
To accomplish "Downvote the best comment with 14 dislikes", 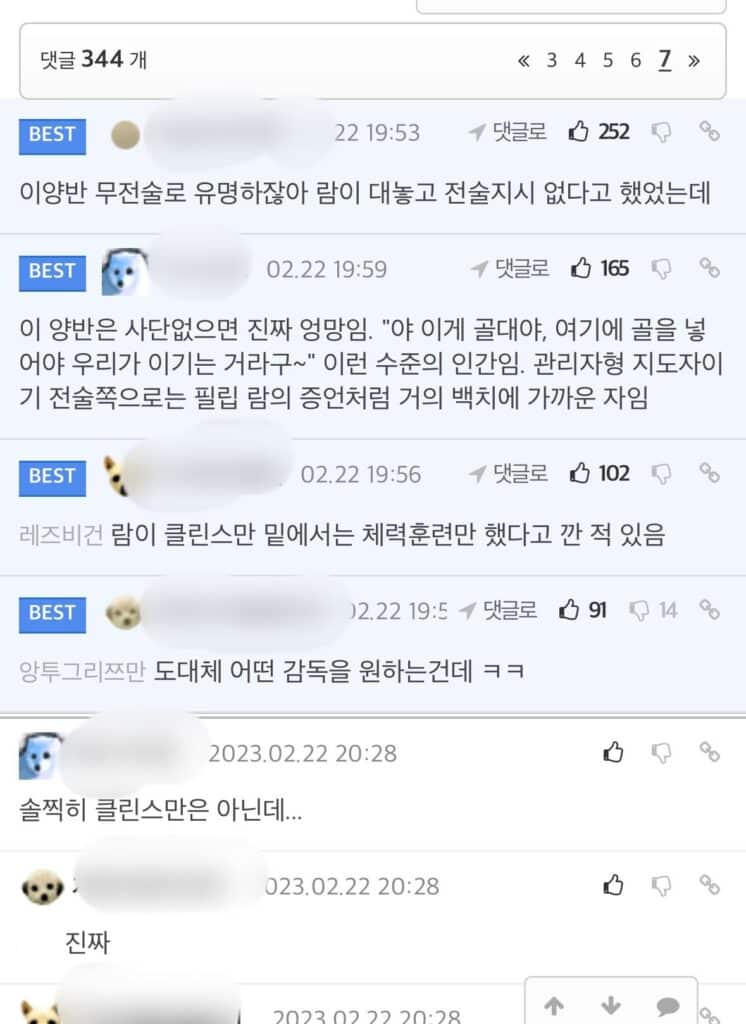I will [639, 609].
